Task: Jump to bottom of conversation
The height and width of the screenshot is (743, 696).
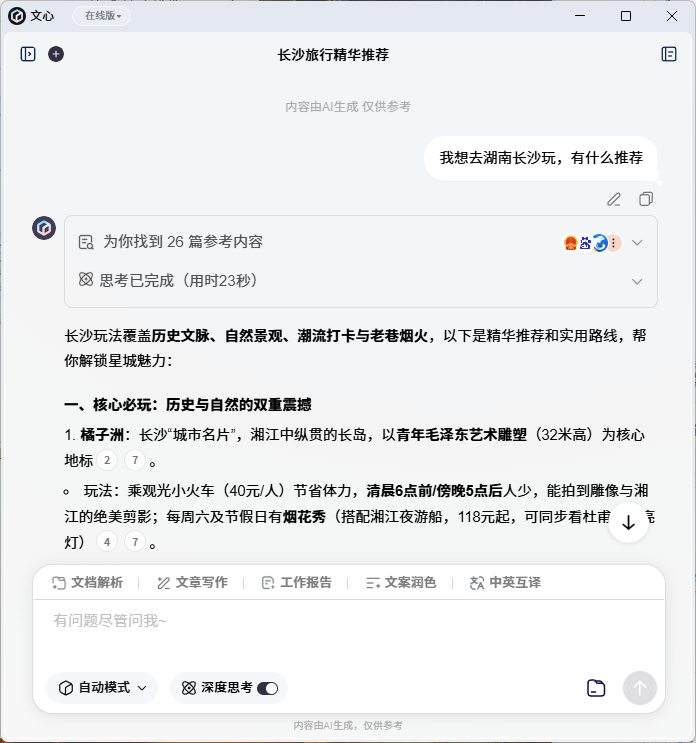Action: pos(629,522)
